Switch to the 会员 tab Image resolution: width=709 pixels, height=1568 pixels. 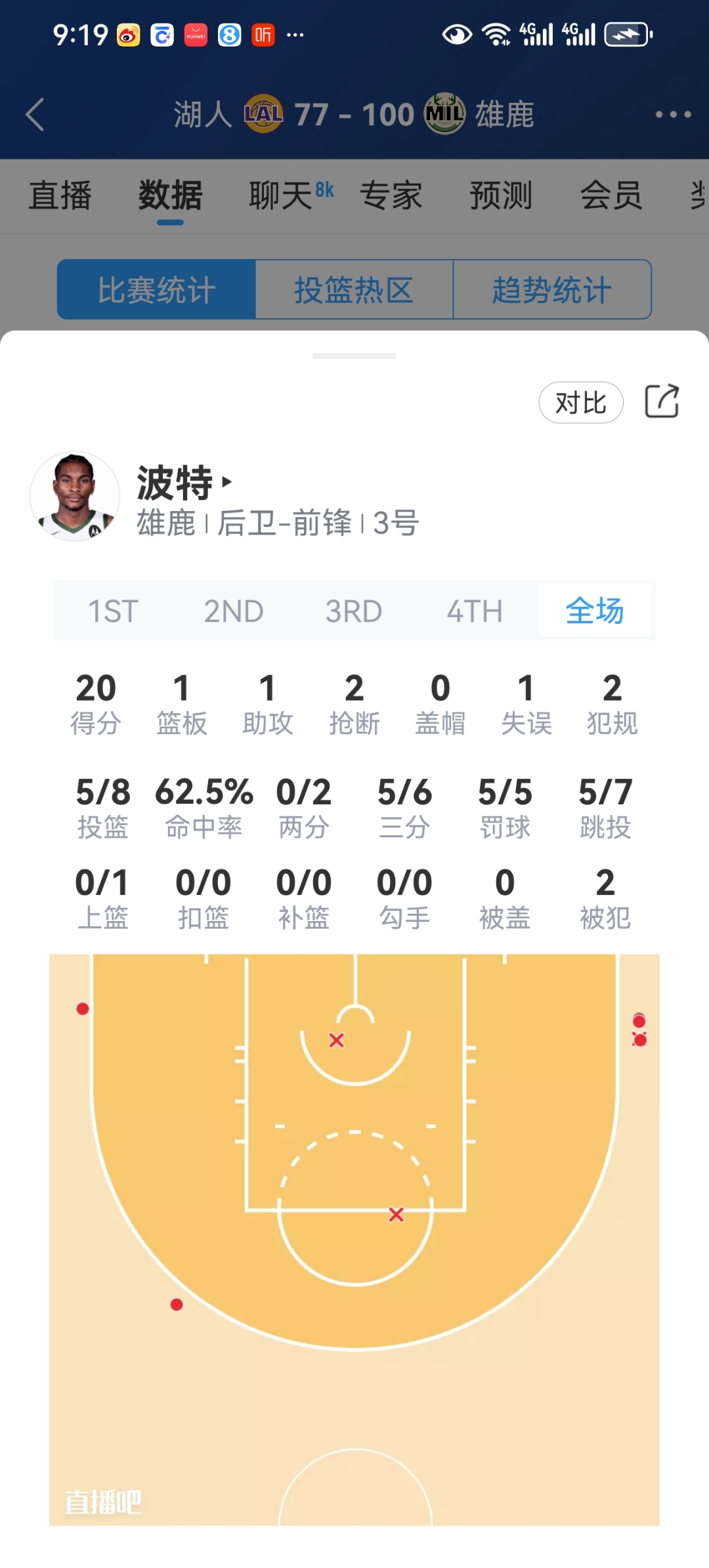(611, 196)
